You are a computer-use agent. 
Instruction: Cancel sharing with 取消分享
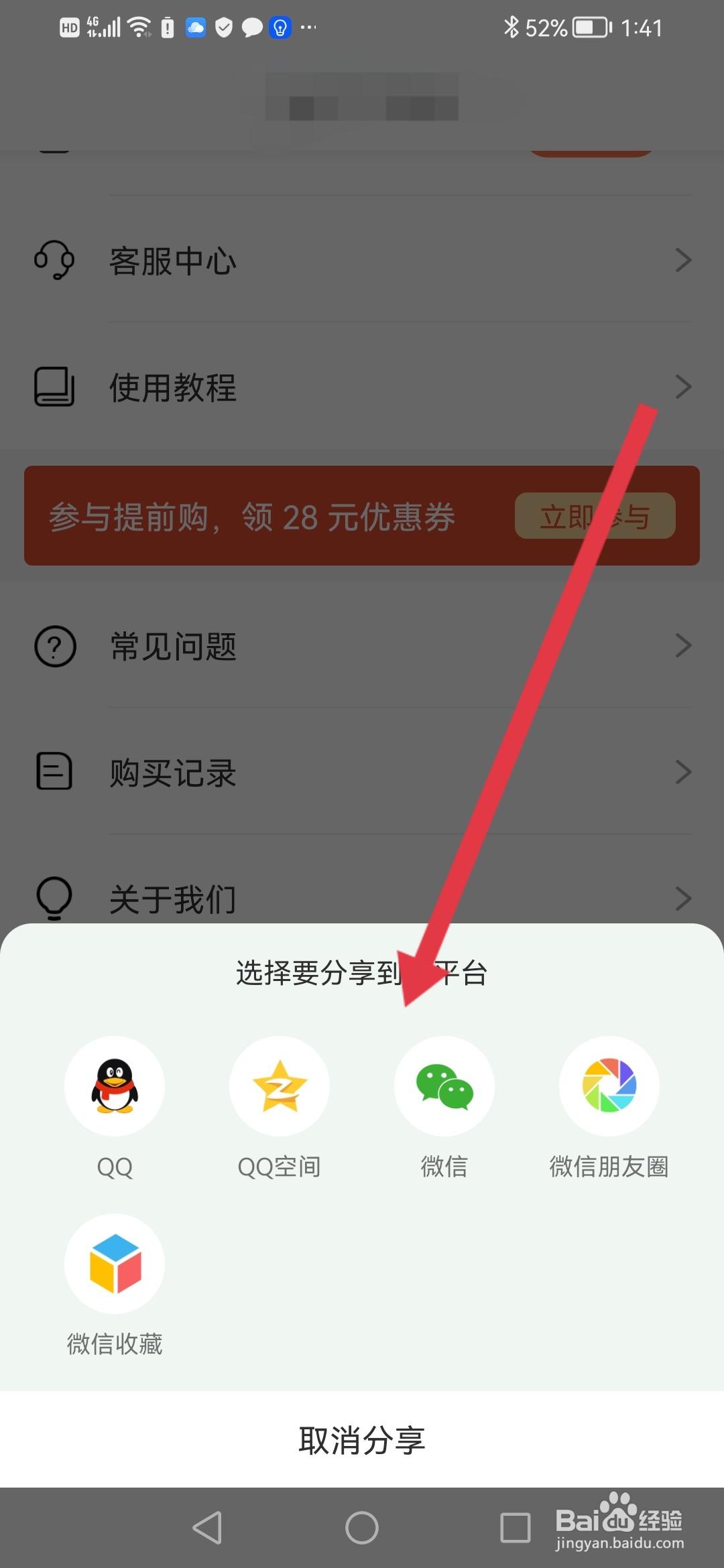[362, 1437]
